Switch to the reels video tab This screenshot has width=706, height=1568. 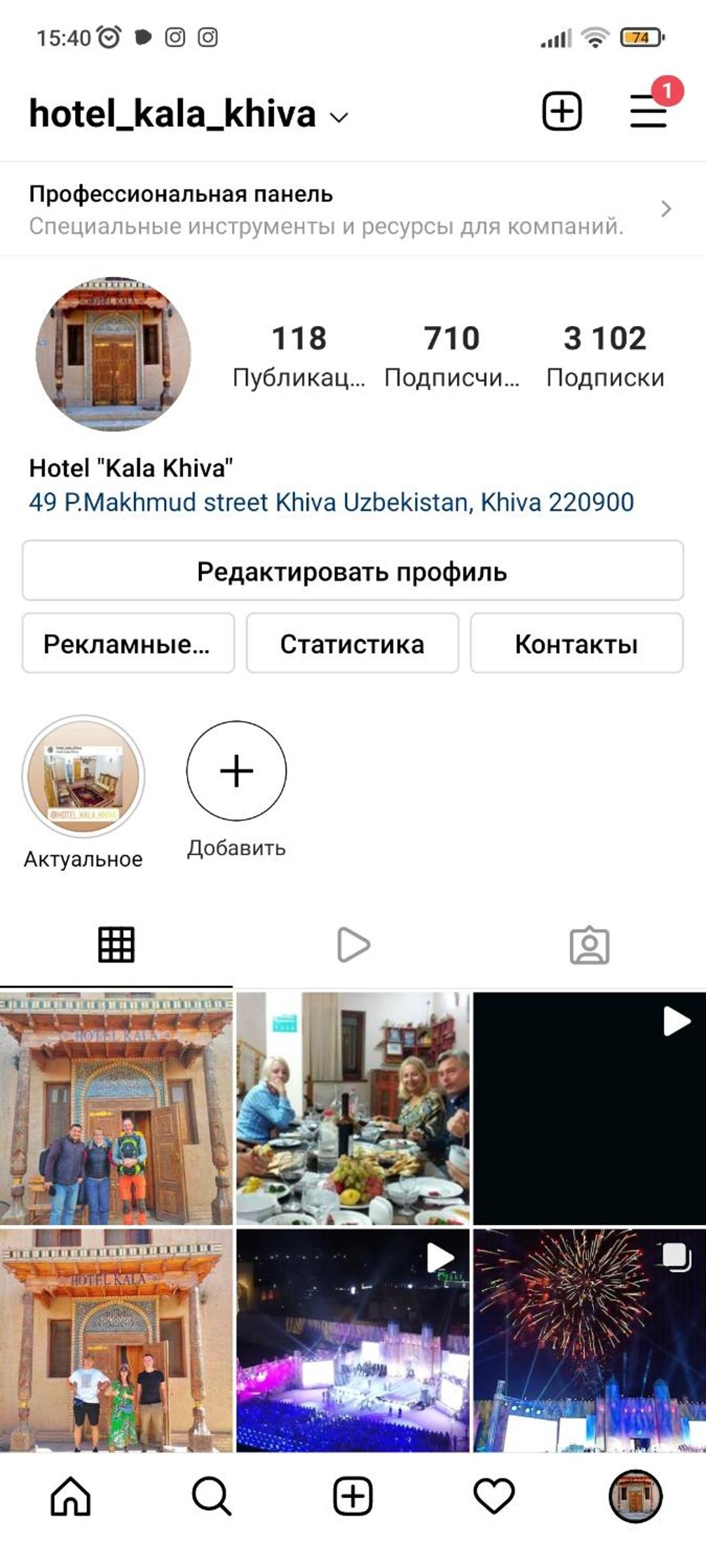(x=353, y=945)
